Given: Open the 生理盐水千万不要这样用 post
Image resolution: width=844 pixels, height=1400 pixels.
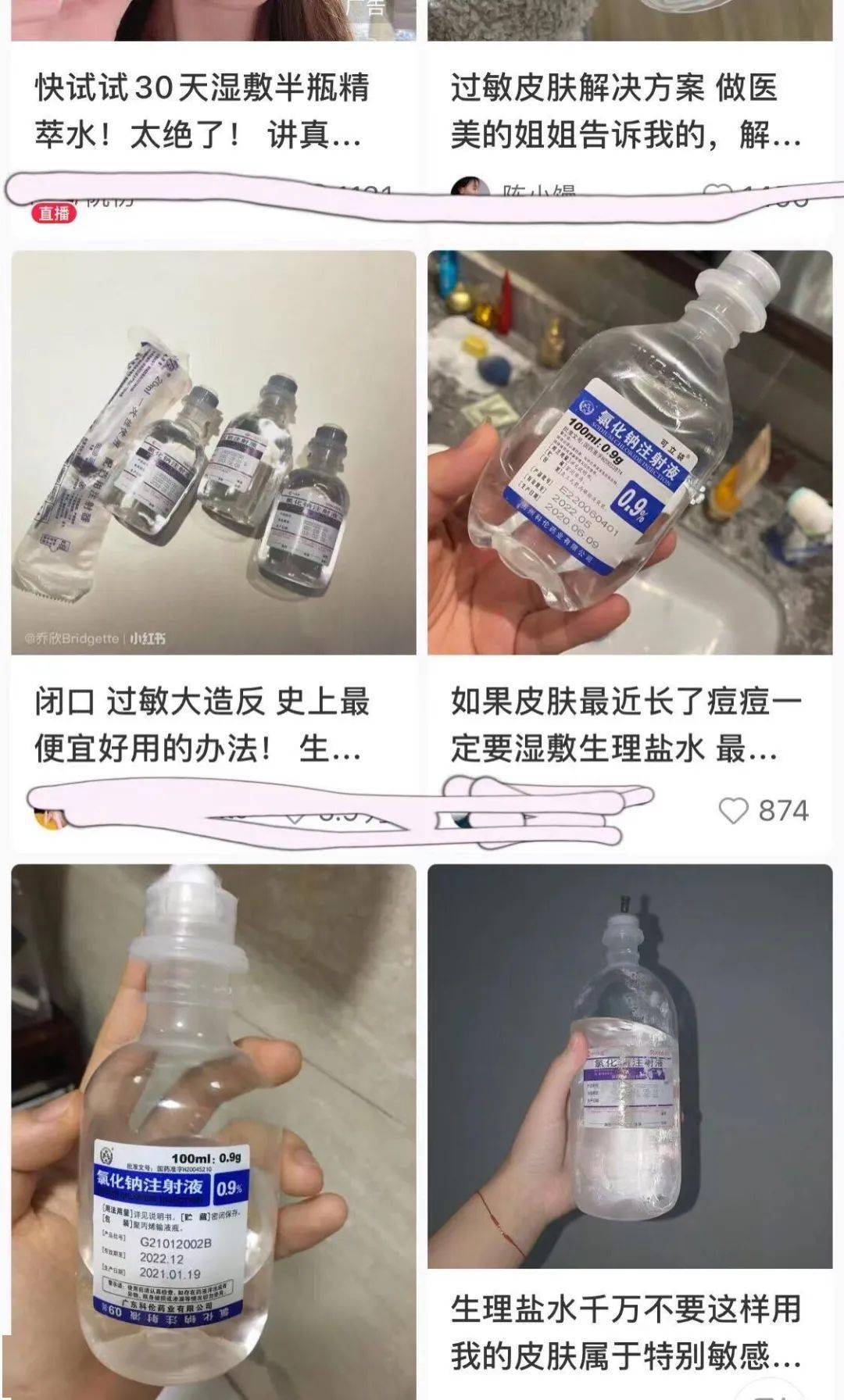Looking at the screenshot, I should pos(625,1331).
